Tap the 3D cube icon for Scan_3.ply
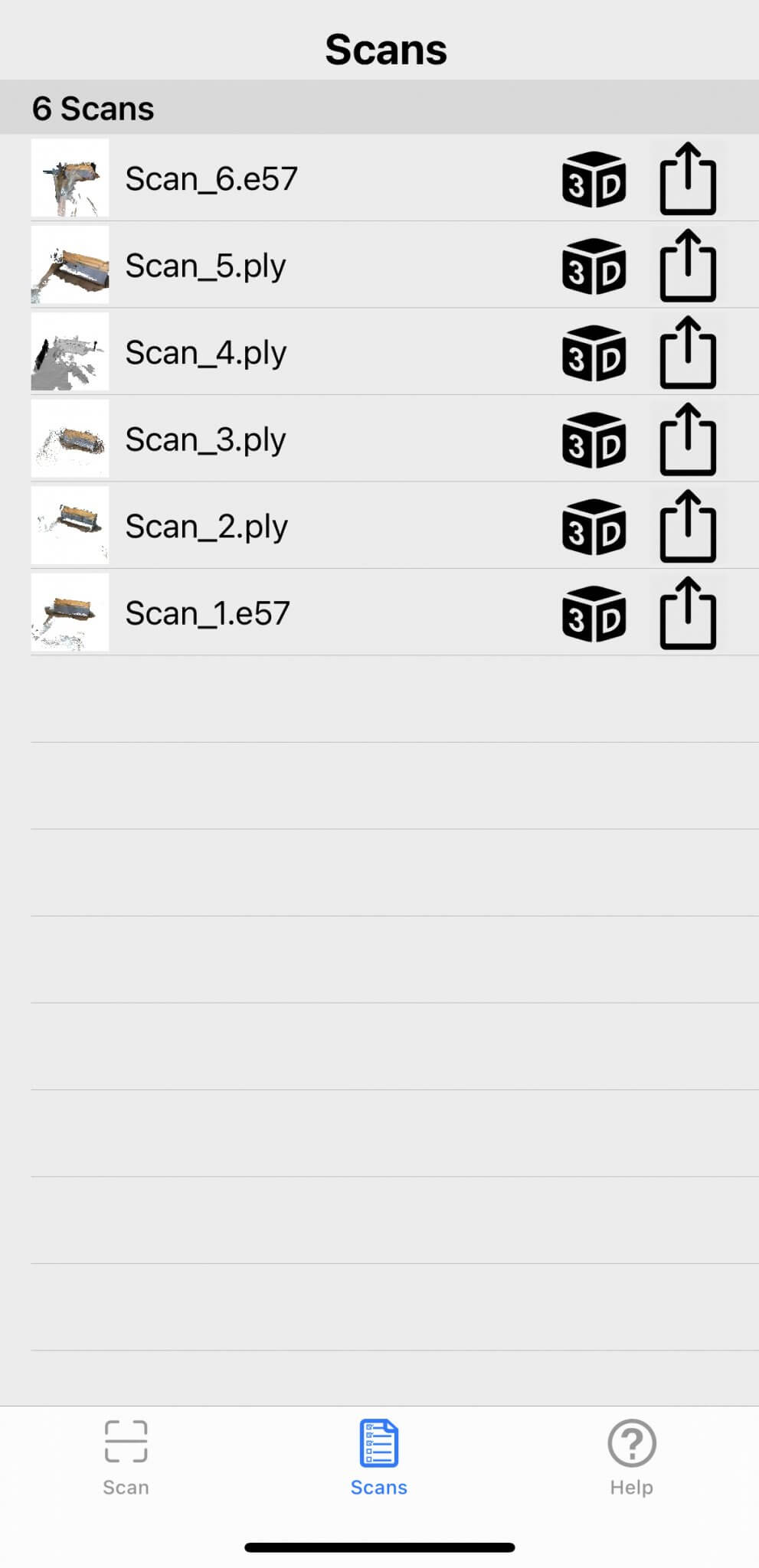The height and width of the screenshot is (1568, 759). (594, 440)
